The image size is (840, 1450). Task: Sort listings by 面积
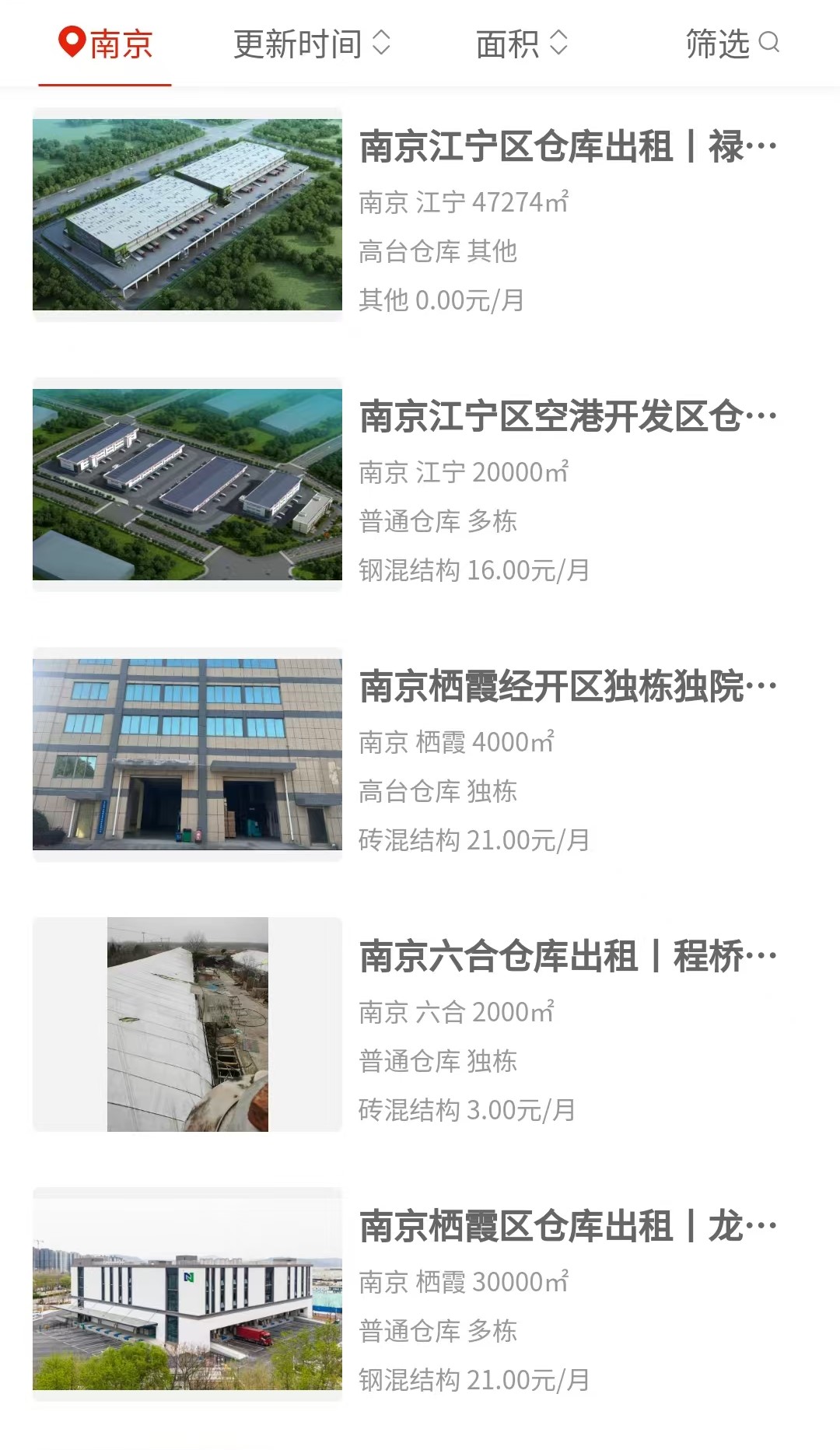click(522, 44)
